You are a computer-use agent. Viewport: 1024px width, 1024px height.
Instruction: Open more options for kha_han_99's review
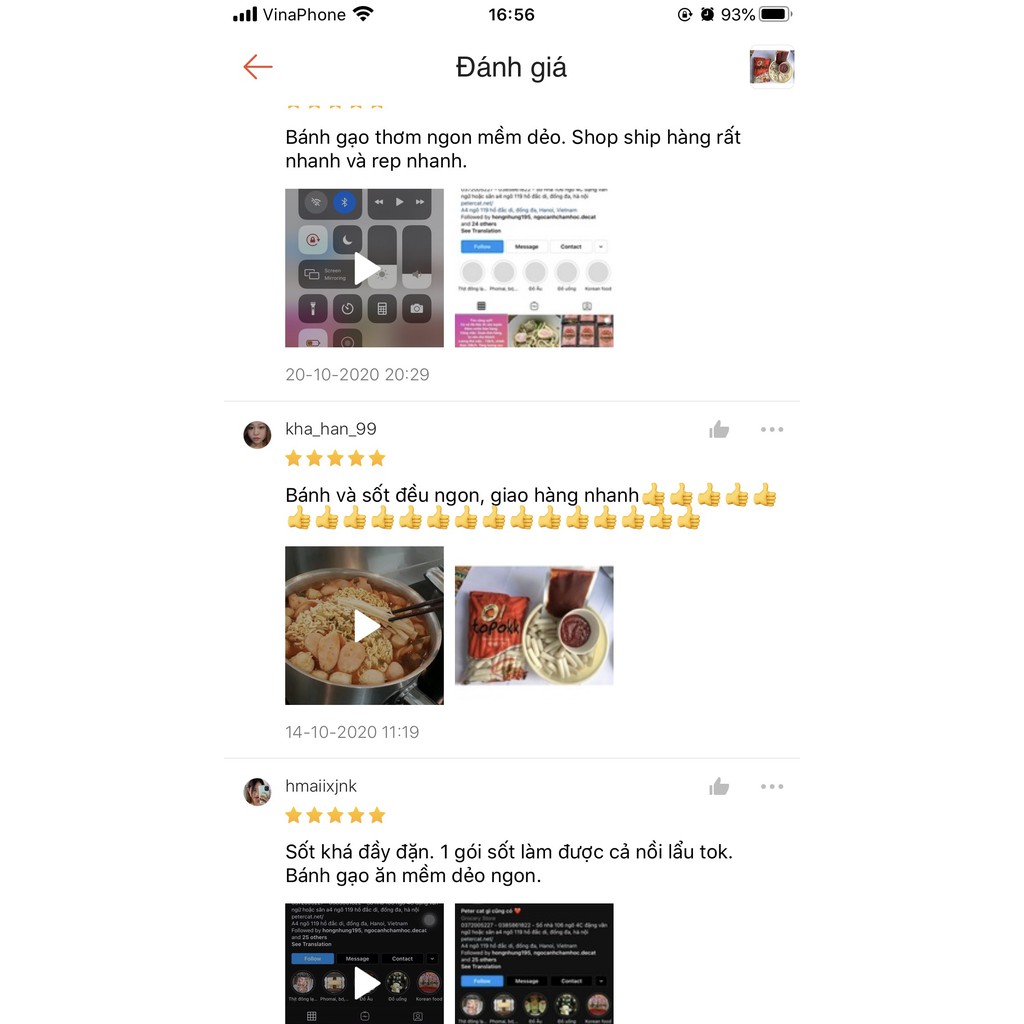(771, 430)
